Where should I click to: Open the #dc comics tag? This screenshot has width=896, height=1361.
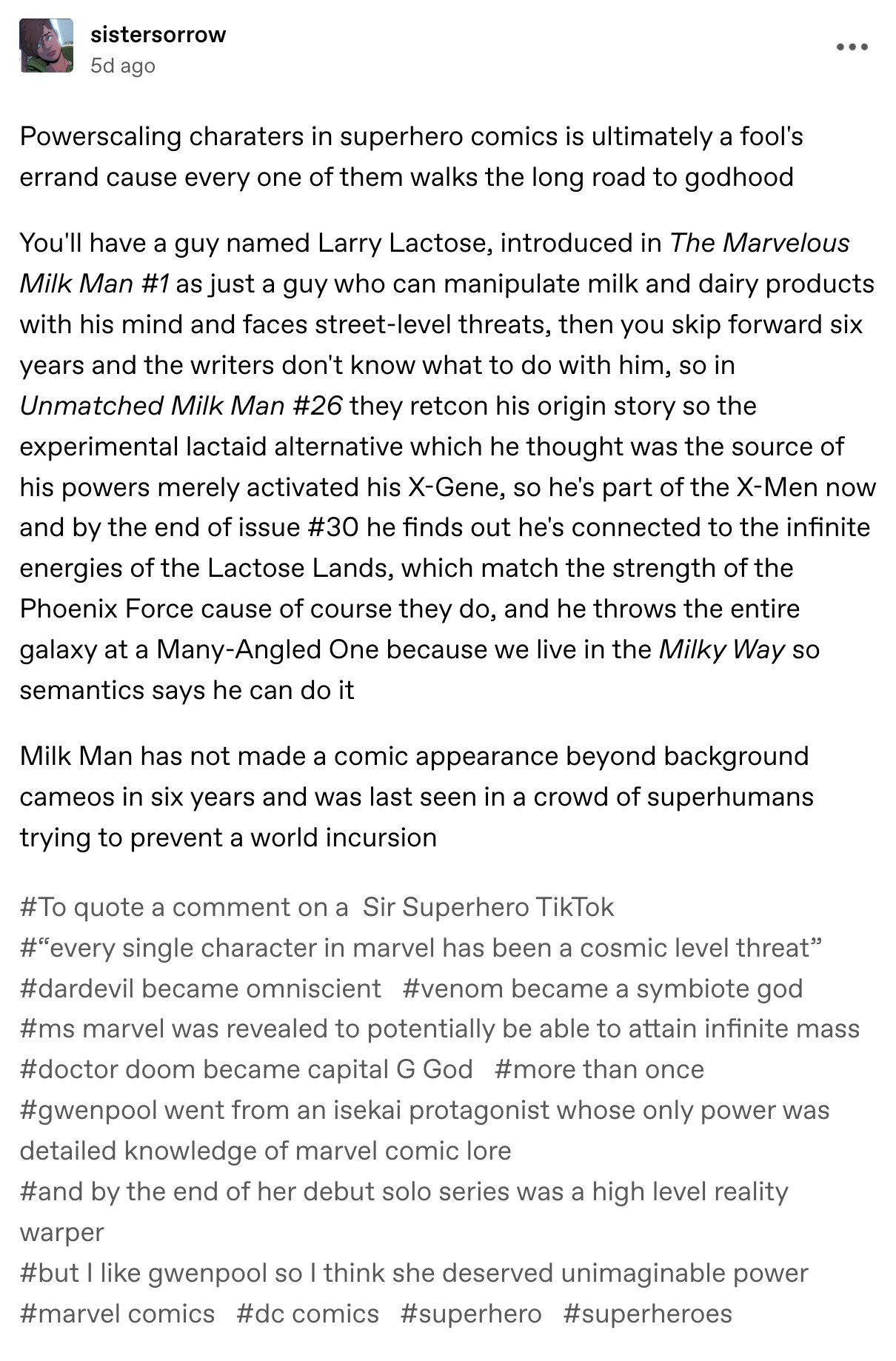coord(307,1313)
